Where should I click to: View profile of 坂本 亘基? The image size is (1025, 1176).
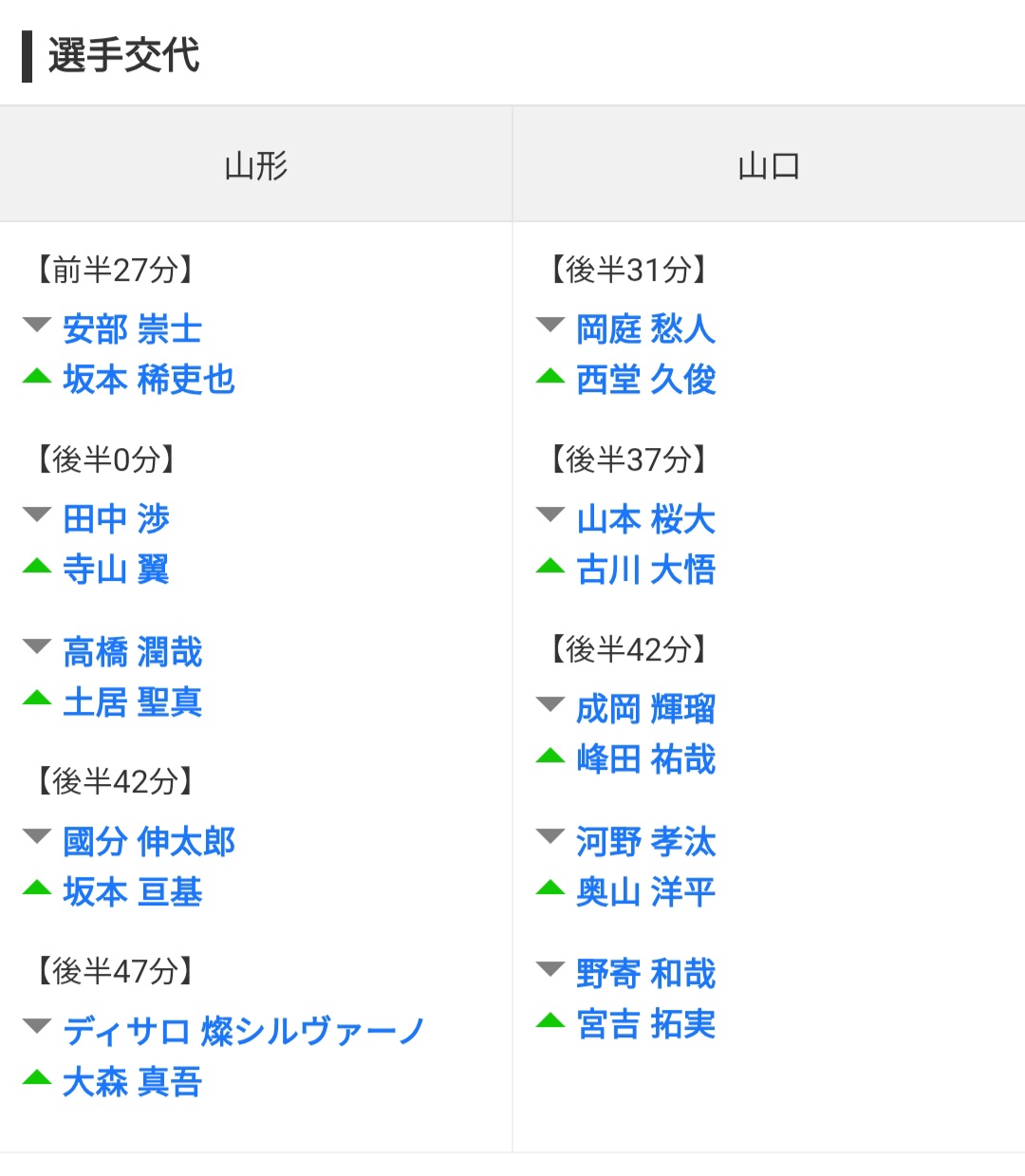[132, 892]
